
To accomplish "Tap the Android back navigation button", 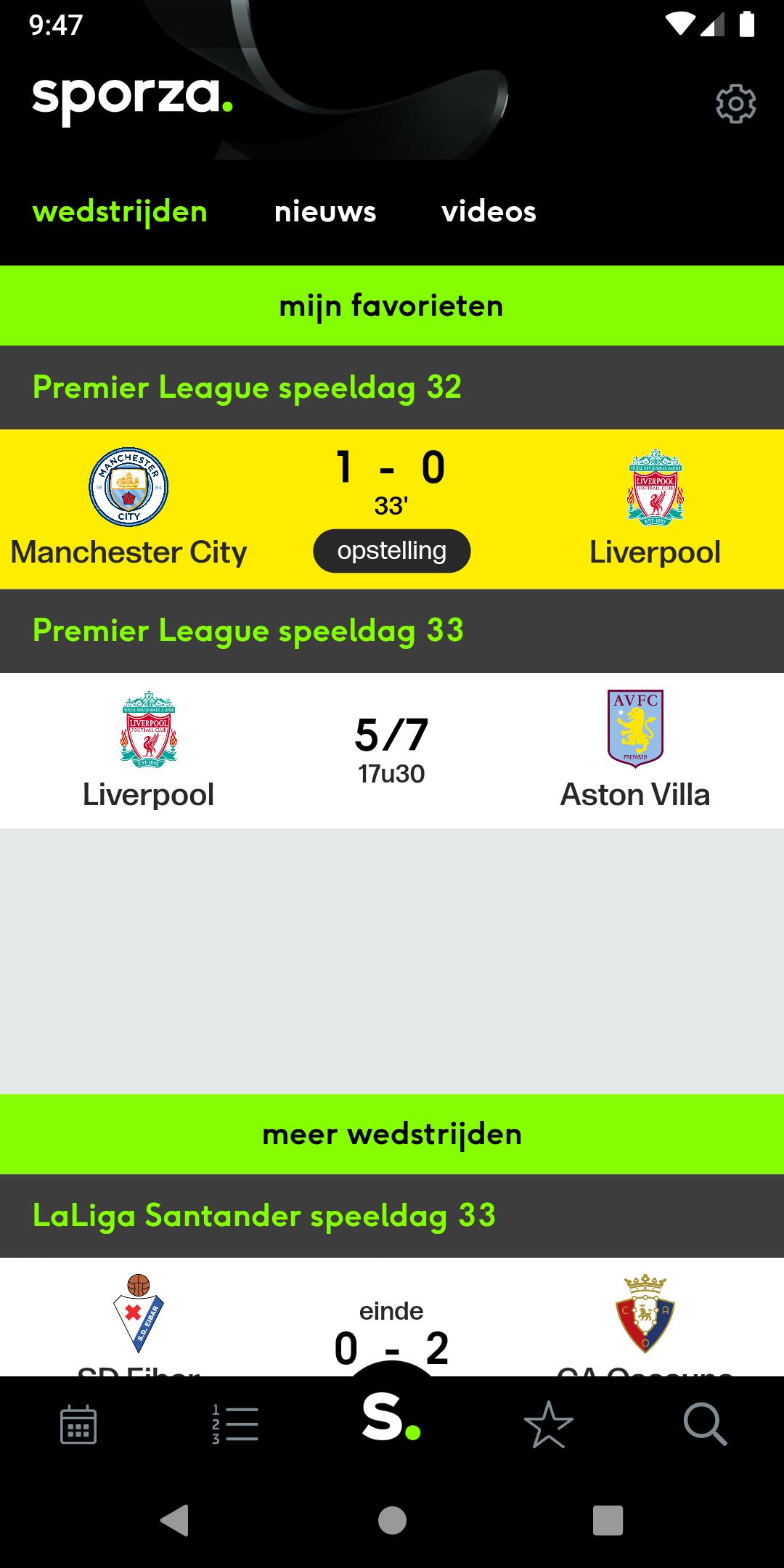I will pos(173,1522).
